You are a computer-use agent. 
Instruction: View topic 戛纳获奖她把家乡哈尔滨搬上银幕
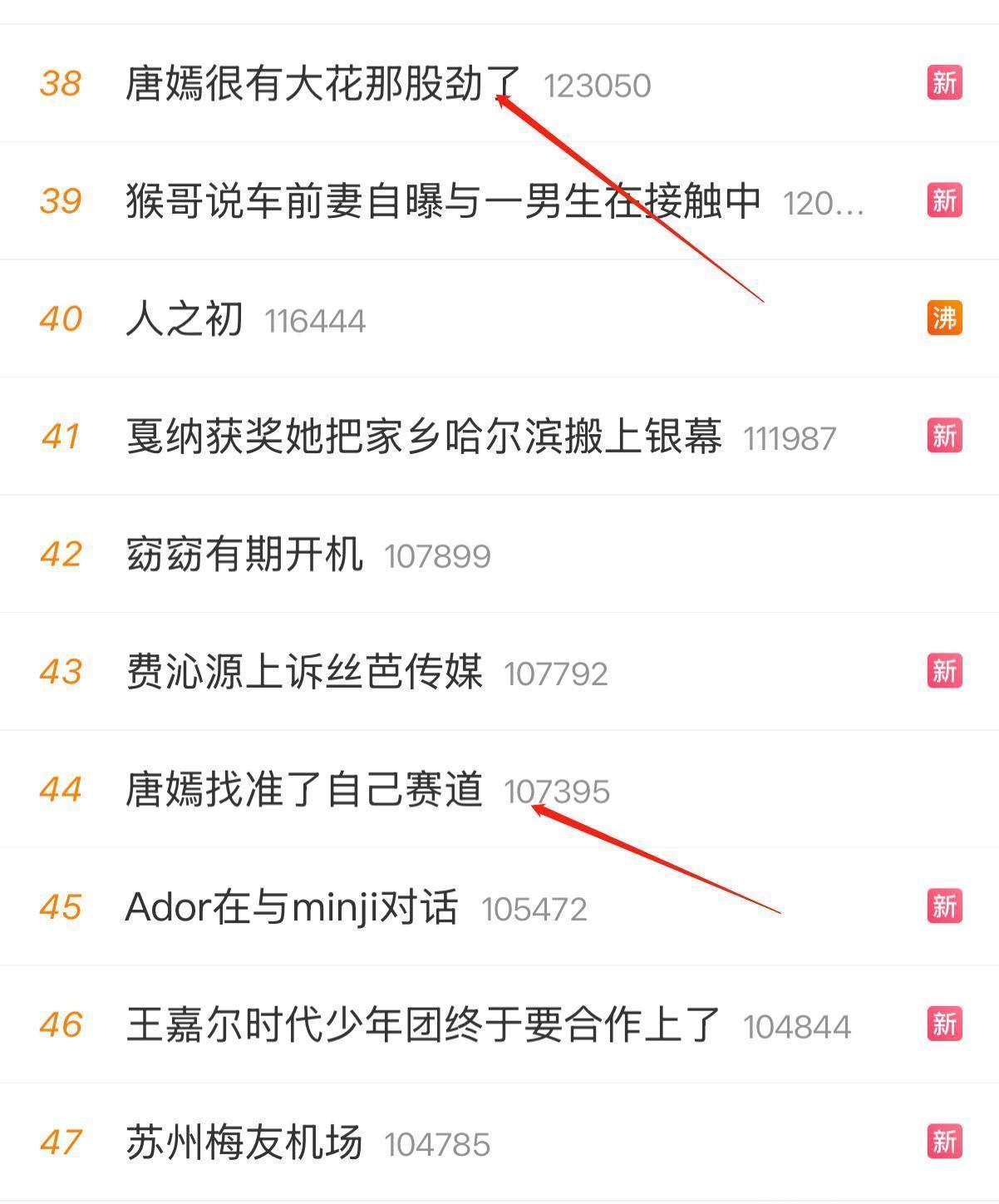click(x=423, y=437)
